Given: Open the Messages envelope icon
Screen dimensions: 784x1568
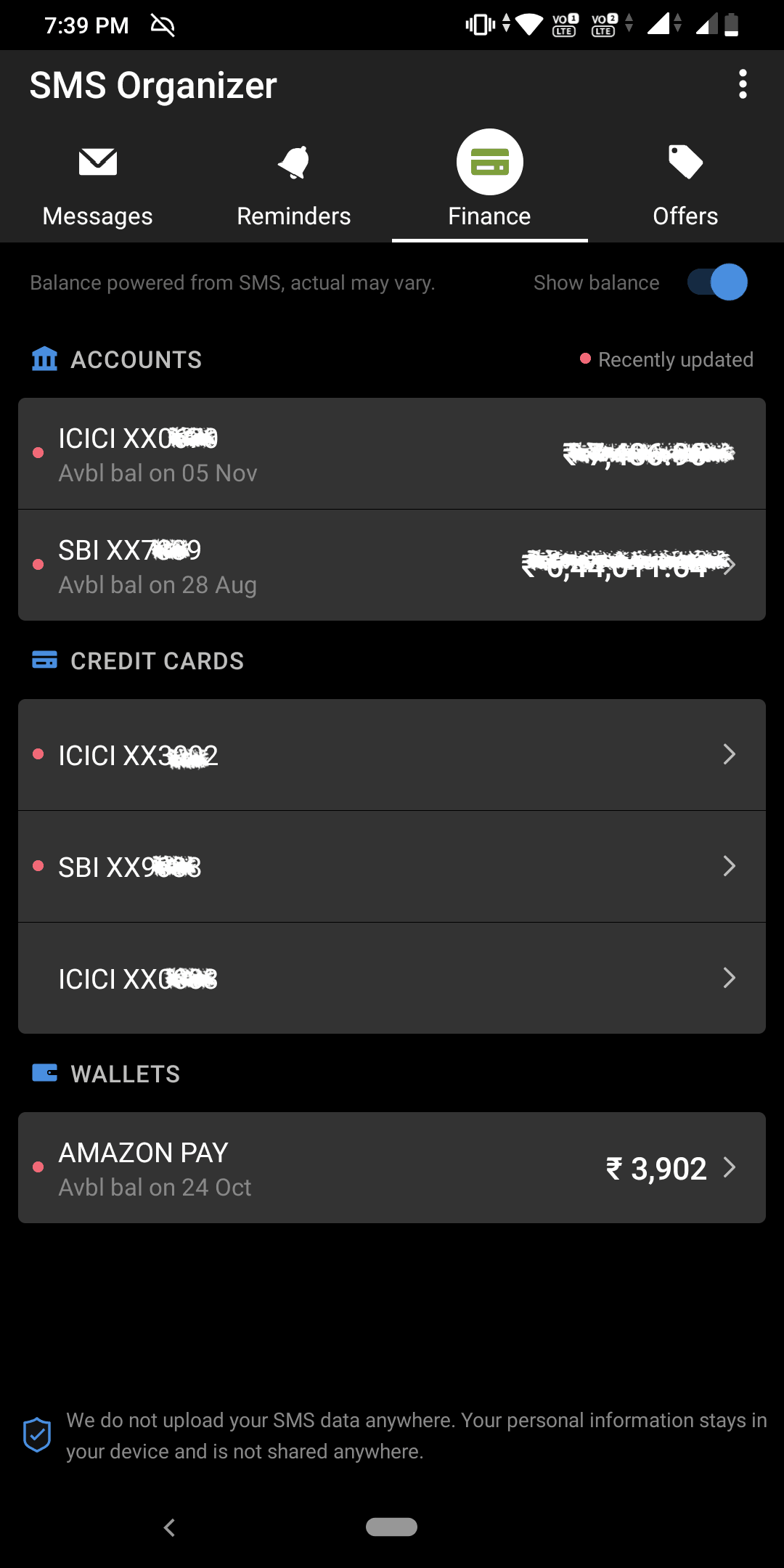Looking at the screenshot, I should (x=97, y=161).
